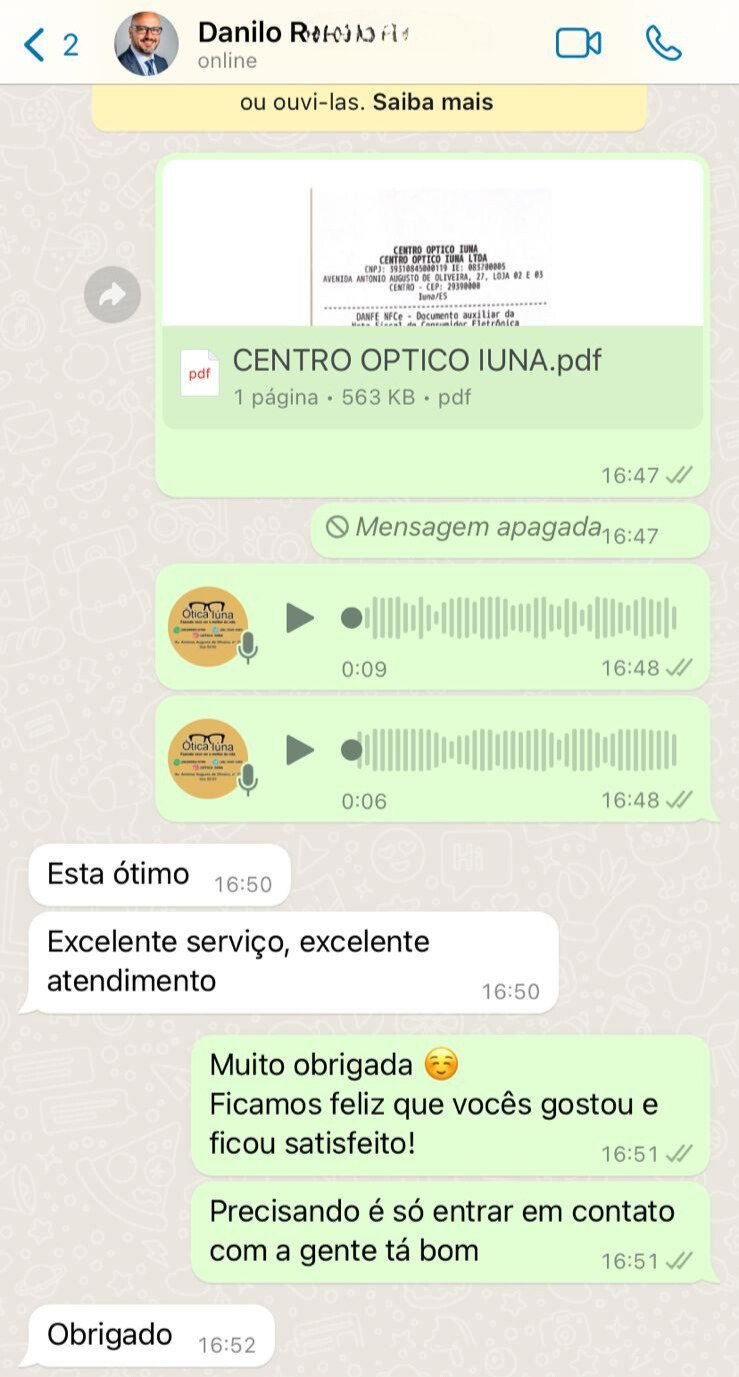Image resolution: width=739 pixels, height=1377 pixels.
Task: Click the read receipt checkmarks on the 16:51 message
Action: pyautogui.click(x=681, y=1153)
